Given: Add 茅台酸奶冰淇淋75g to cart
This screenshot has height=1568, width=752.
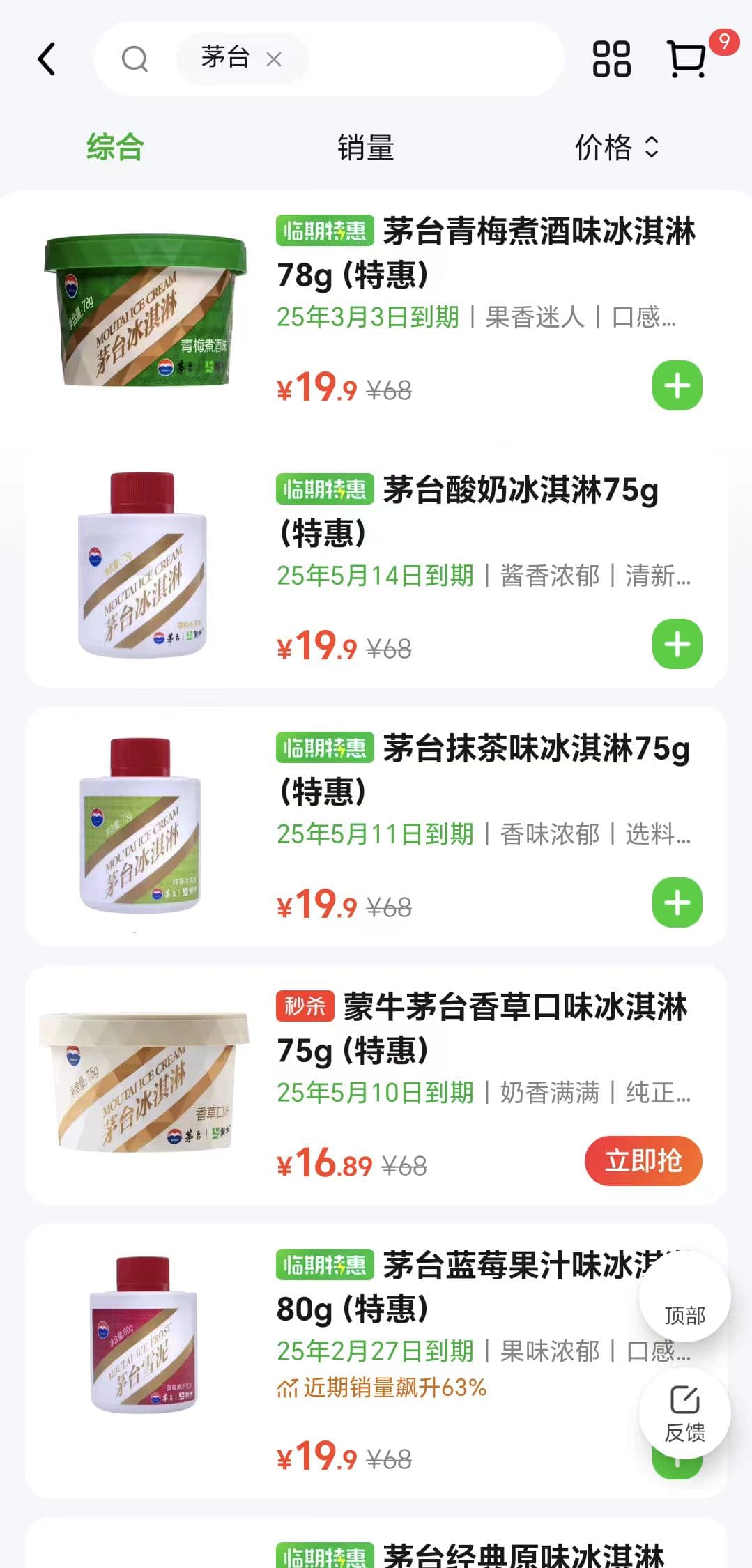Looking at the screenshot, I should (x=677, y=644).
